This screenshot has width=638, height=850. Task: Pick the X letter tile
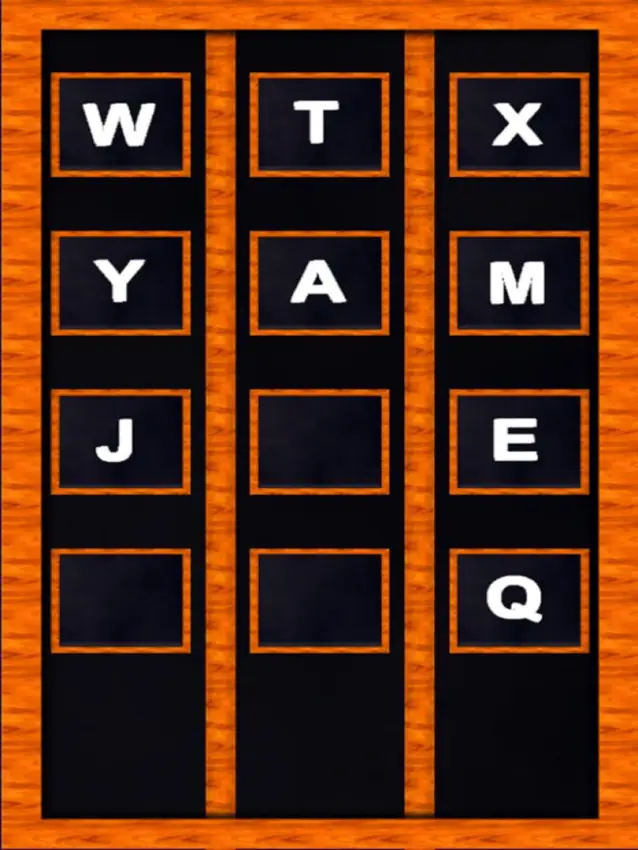pos(517,125)
